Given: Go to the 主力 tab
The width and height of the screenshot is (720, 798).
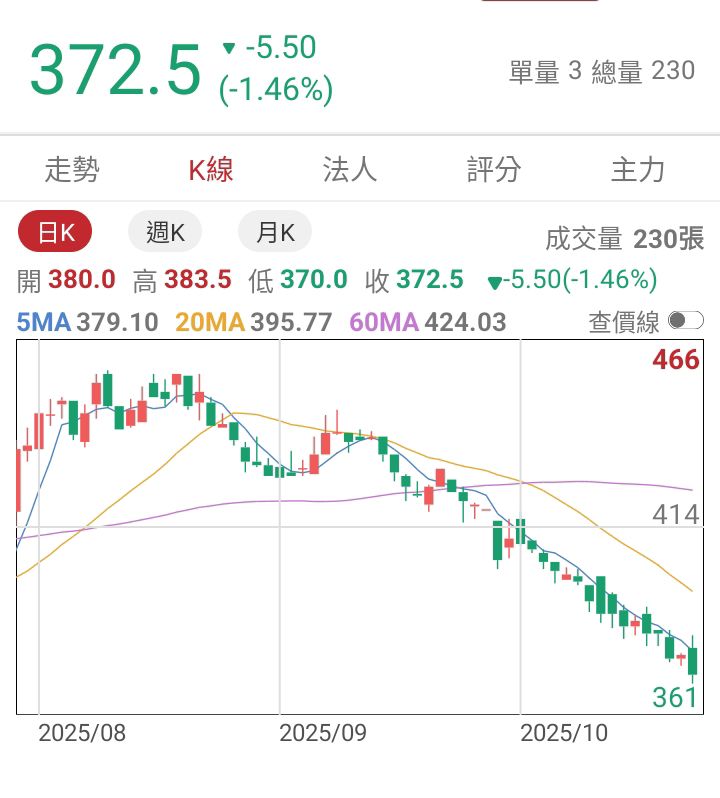Looking at the screenshot, I should point(637,170).
